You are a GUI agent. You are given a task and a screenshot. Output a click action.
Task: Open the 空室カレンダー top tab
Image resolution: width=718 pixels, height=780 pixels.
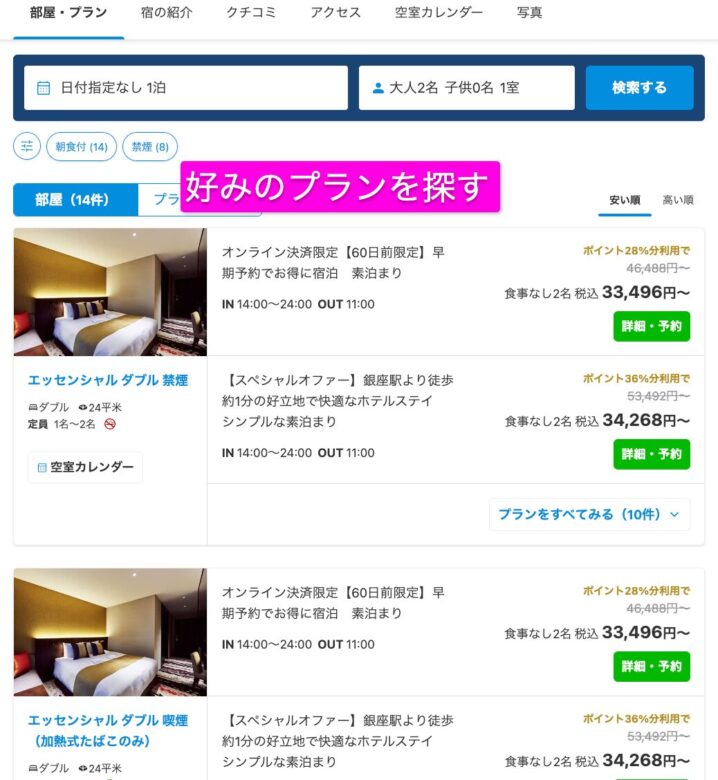439,13
